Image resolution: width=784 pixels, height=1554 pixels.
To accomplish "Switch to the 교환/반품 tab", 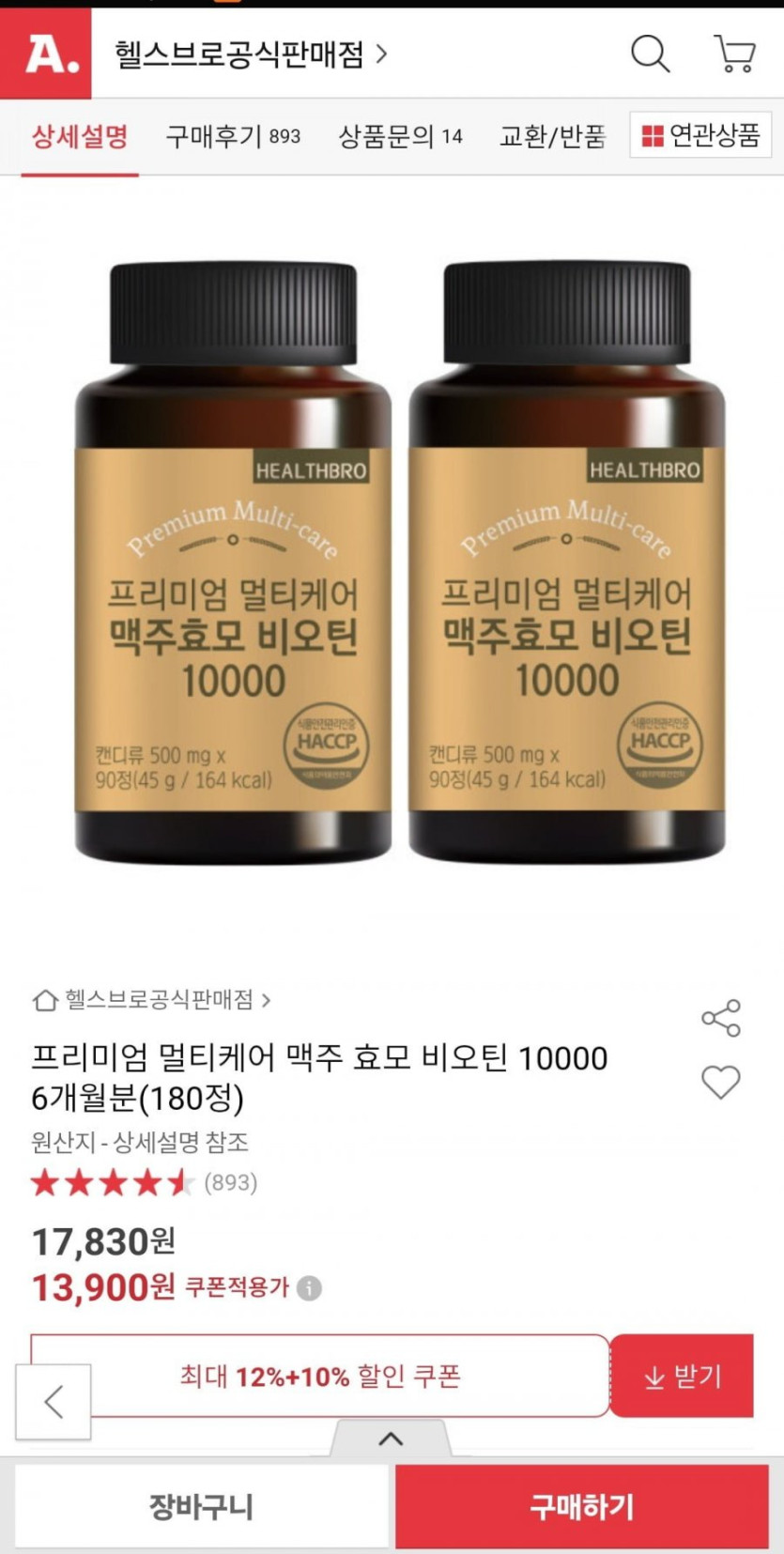I will pyautogui.click(x=552, y=137).
